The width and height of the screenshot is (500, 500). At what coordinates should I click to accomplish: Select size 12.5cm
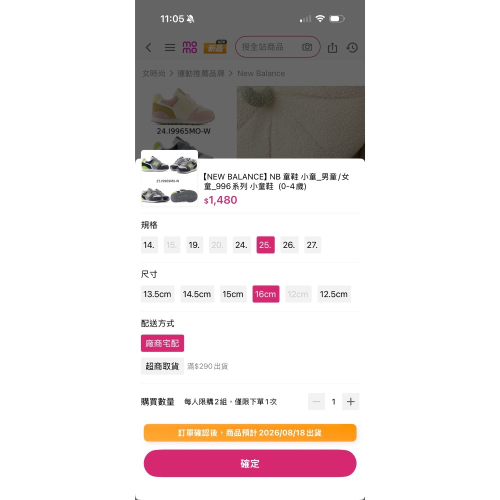334,294
